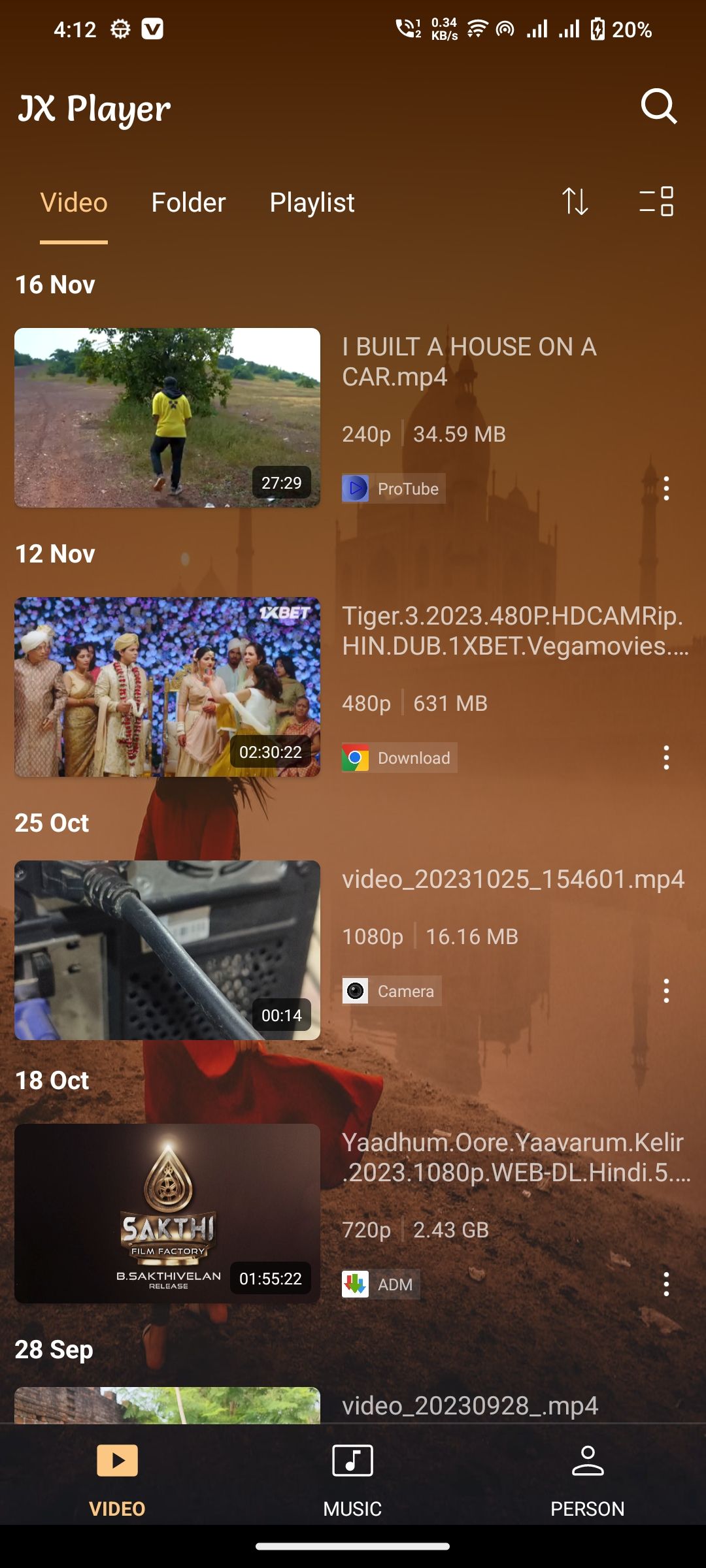Play Yaadhum.Oore.Yaavarum.Kelir movie

tap(167, 1213)
